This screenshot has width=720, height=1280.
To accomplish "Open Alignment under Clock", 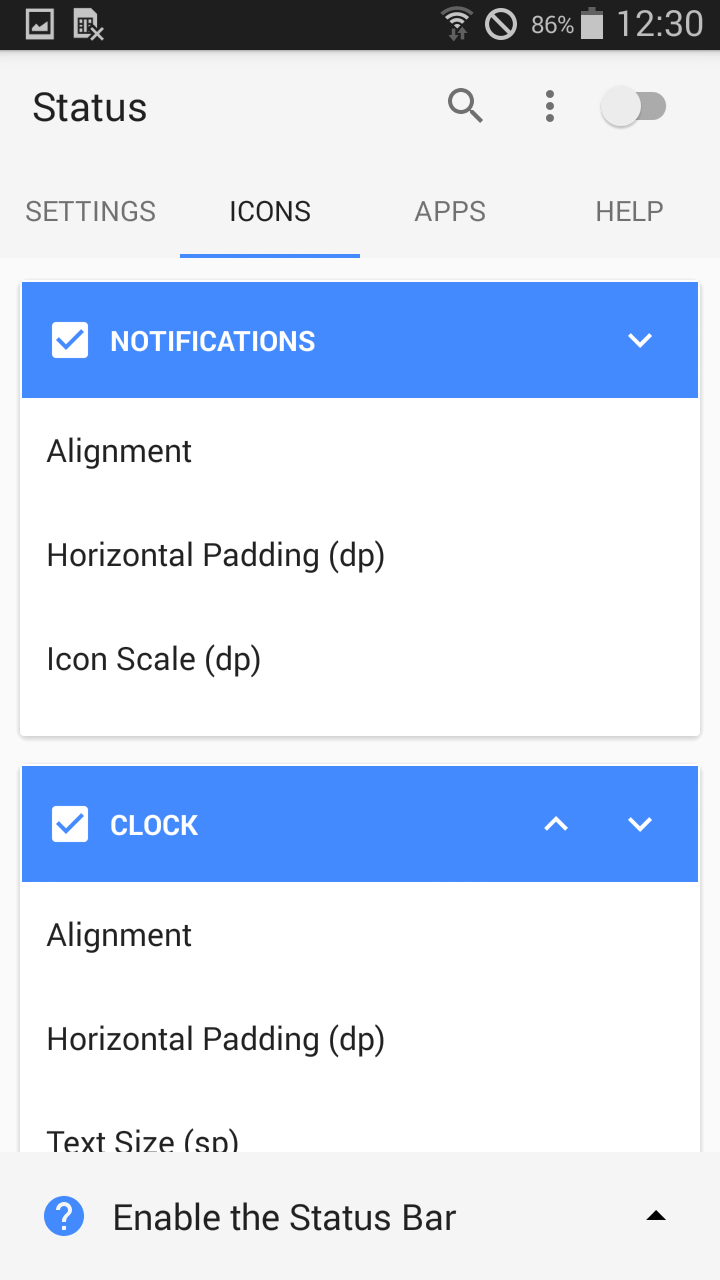I will (x=360, y=935).
